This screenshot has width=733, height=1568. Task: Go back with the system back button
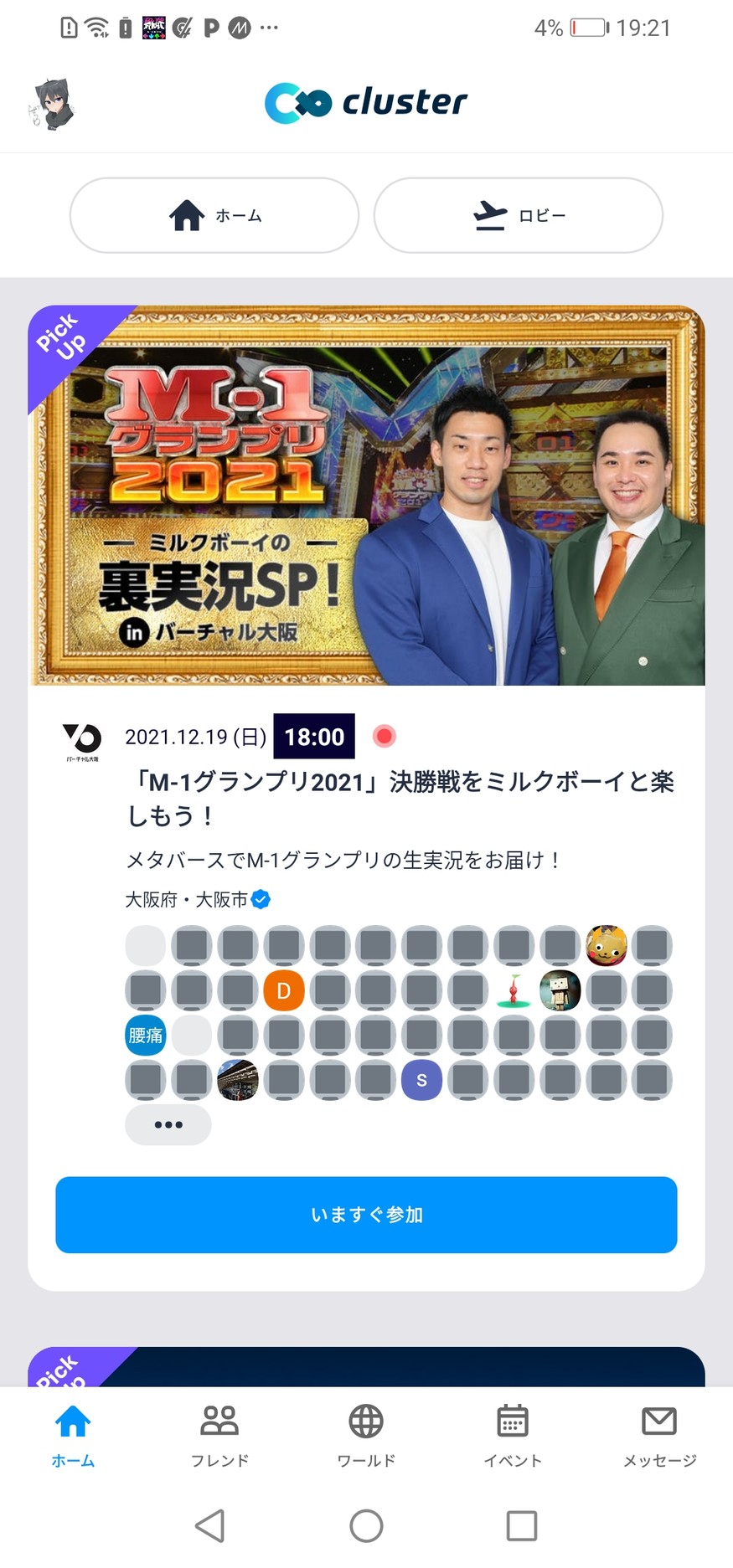[x=210, y=1525]
